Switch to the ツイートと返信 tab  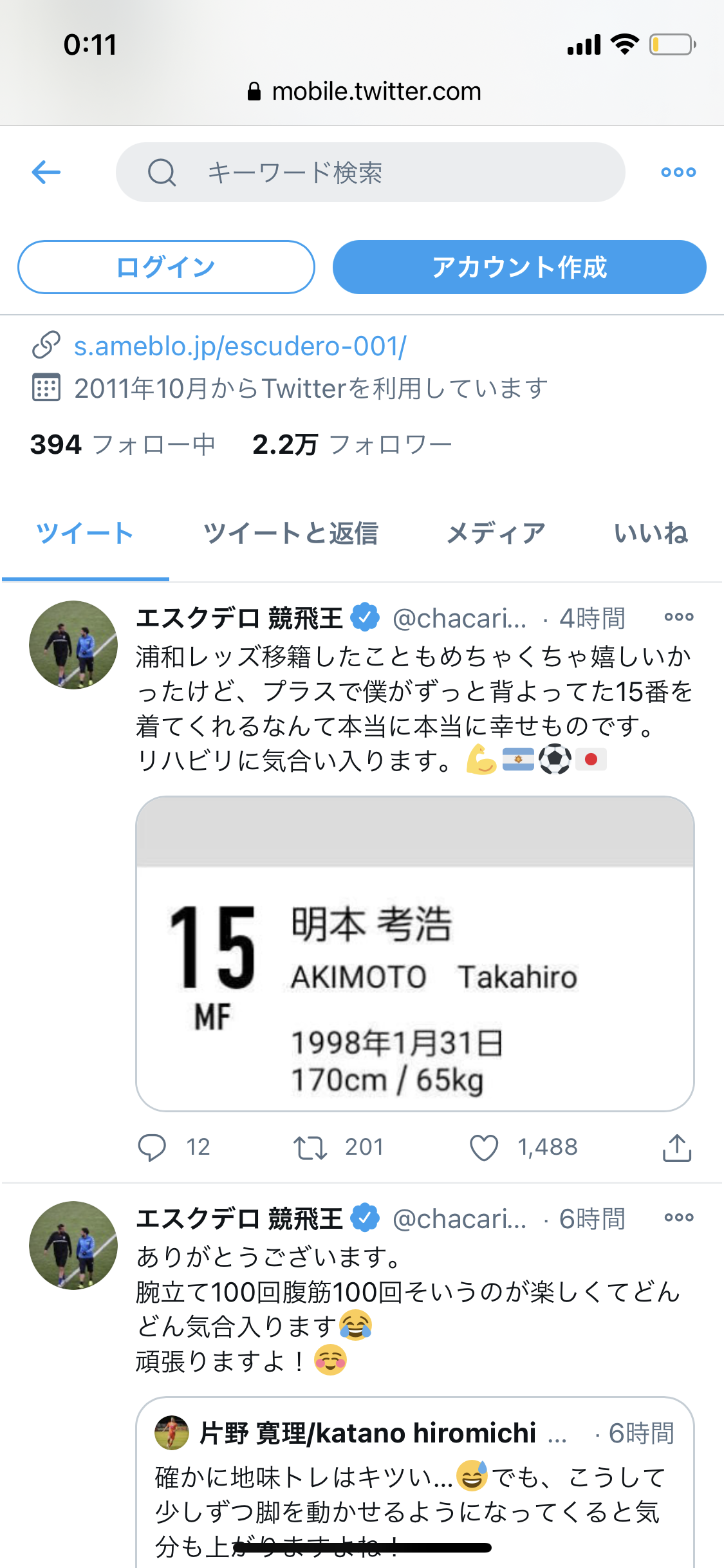pos(290,534)
